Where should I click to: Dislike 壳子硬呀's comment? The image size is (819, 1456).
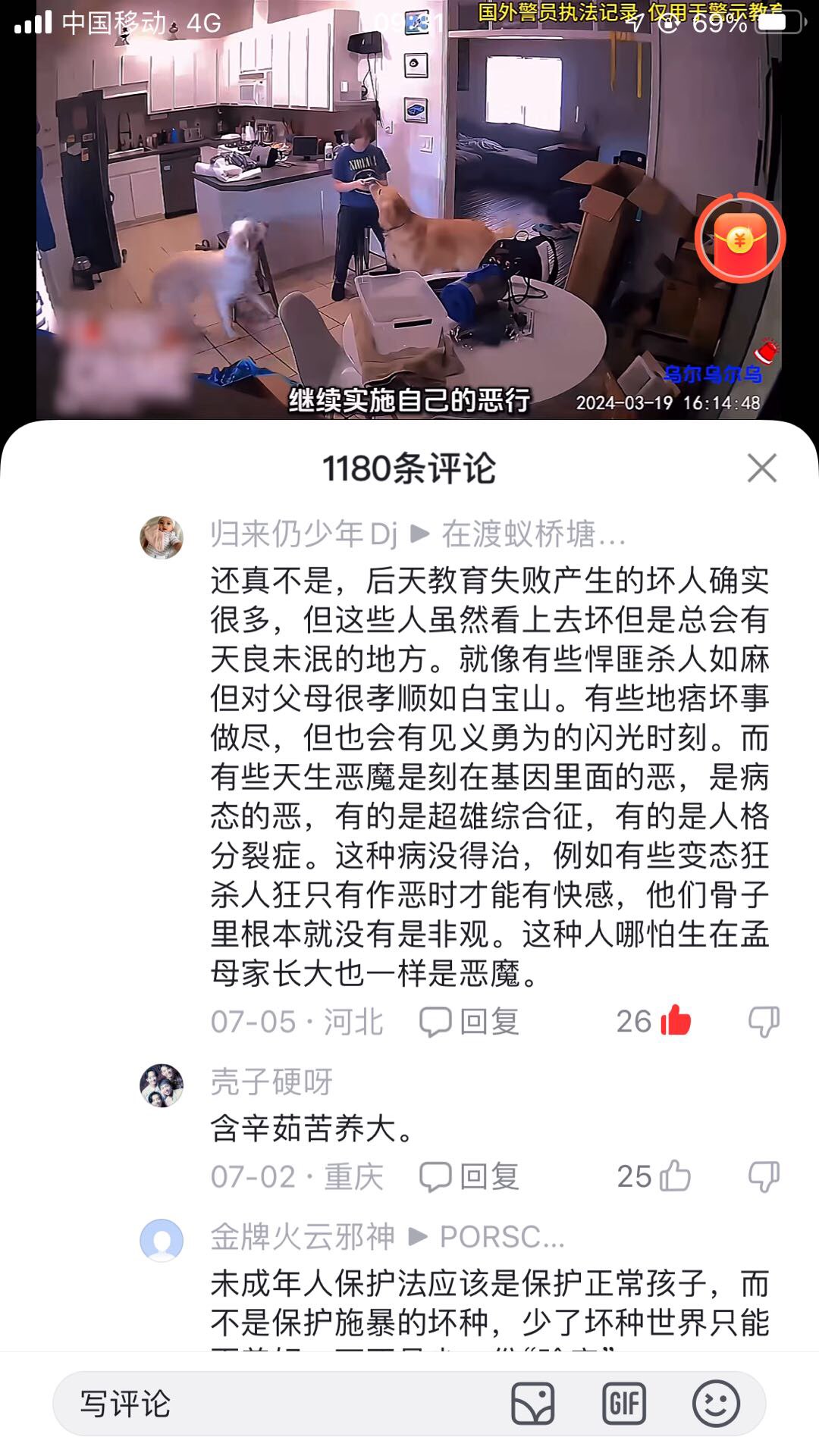(763, 1176)
